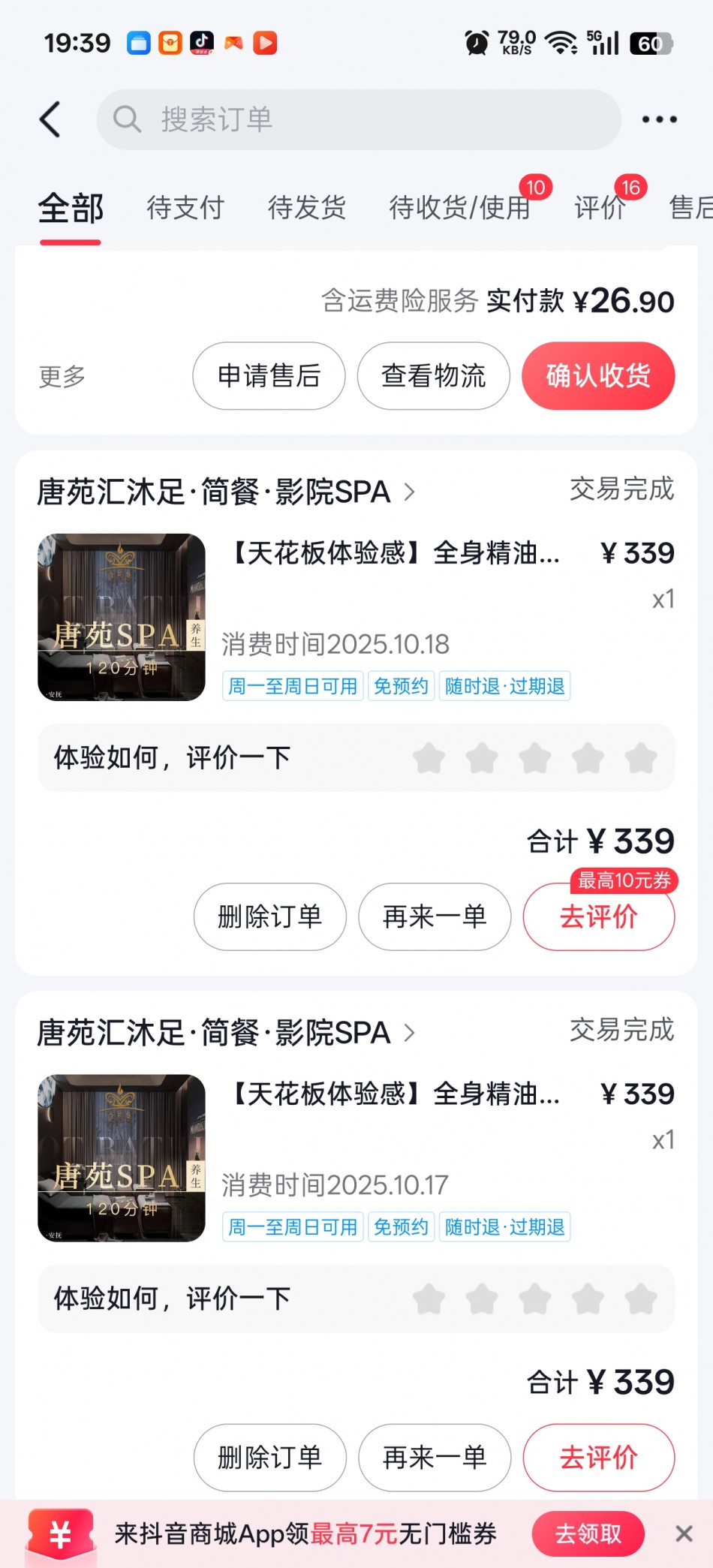Screen dimensions: 713x1568
Task: Switch to the 评价 tab
Action: (600, 207)
